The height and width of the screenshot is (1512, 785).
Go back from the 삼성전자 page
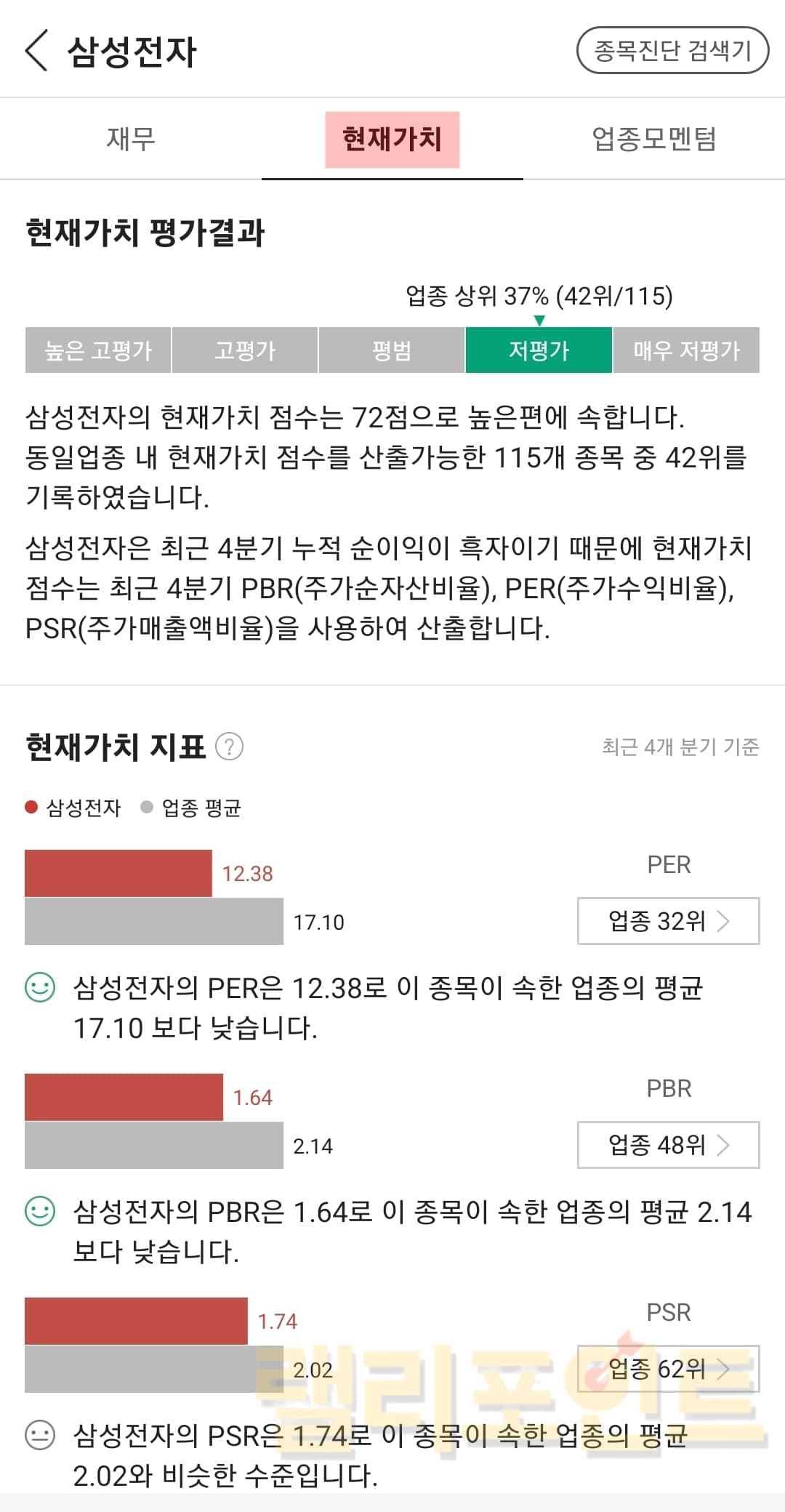(36, 51)
